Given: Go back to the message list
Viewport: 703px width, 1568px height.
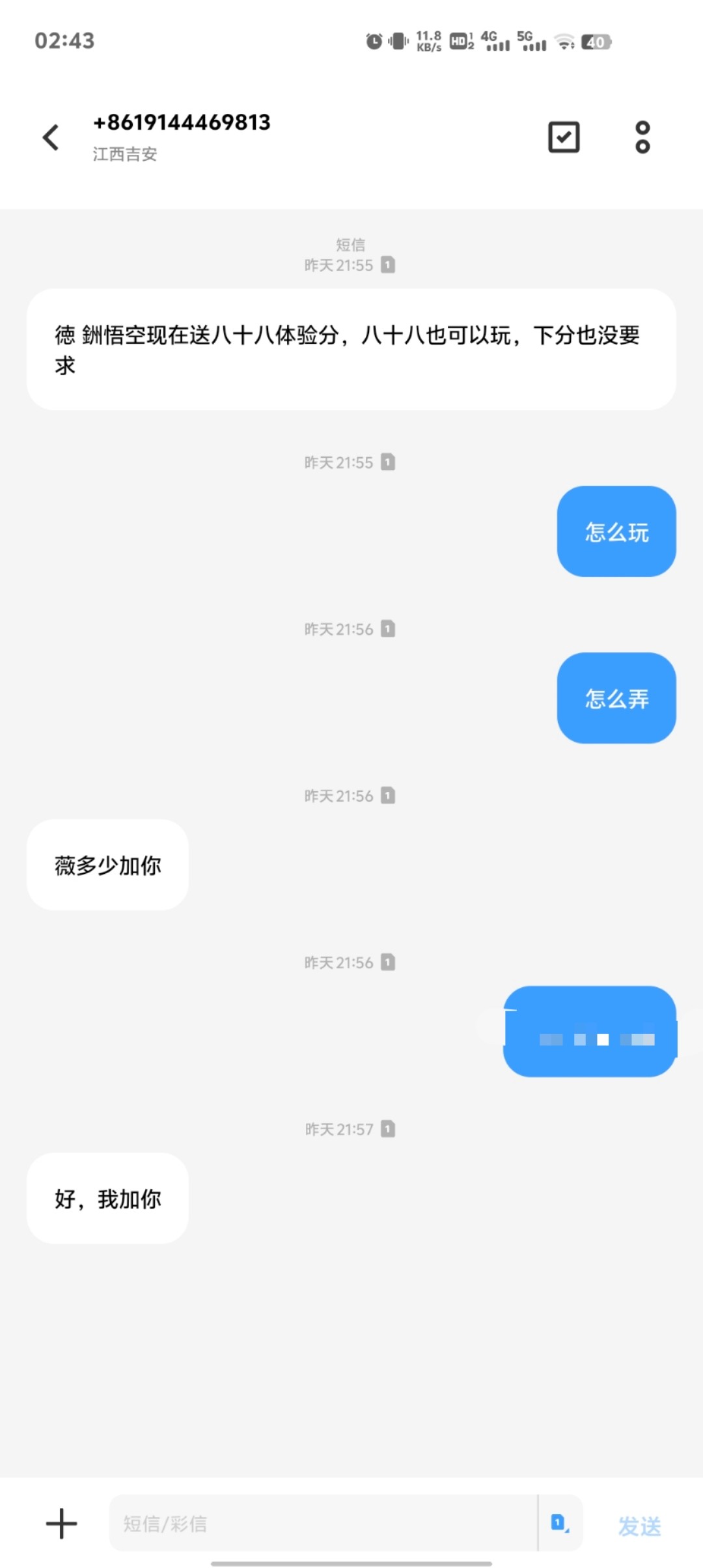Looking at the screenshot, I should coord(51,137).
